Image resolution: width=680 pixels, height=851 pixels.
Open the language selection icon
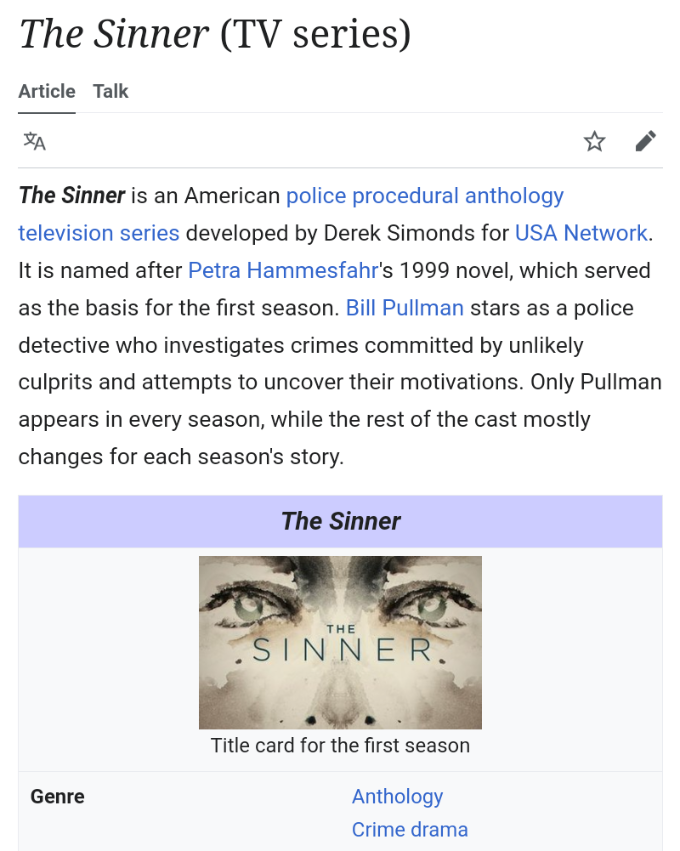tap(35, 141)
